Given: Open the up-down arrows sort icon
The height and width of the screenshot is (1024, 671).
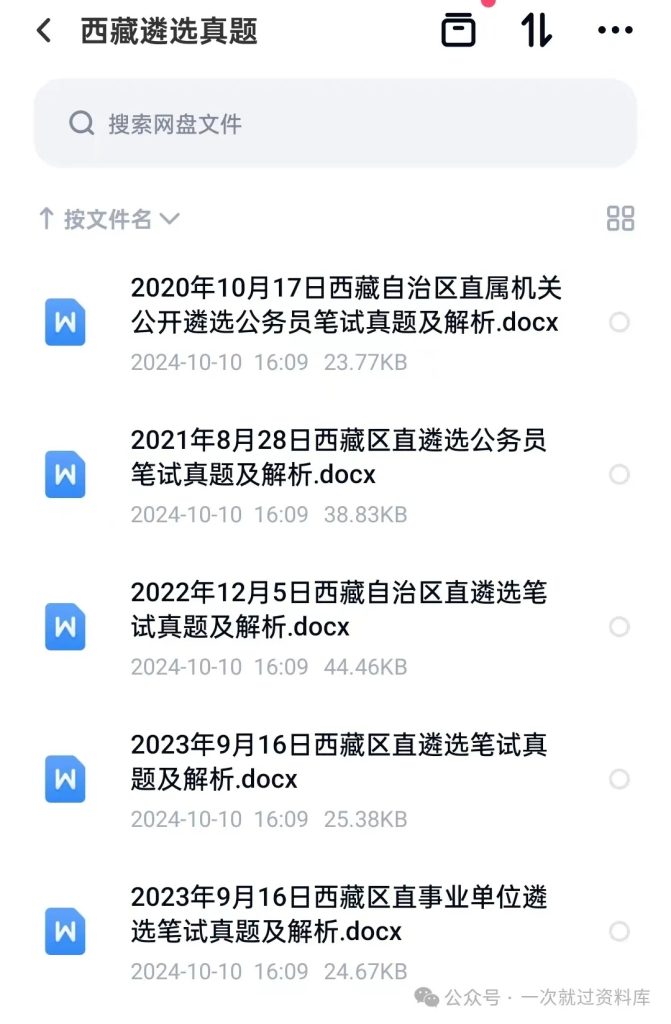Looking at the screenshot, I should pos(536,30).
